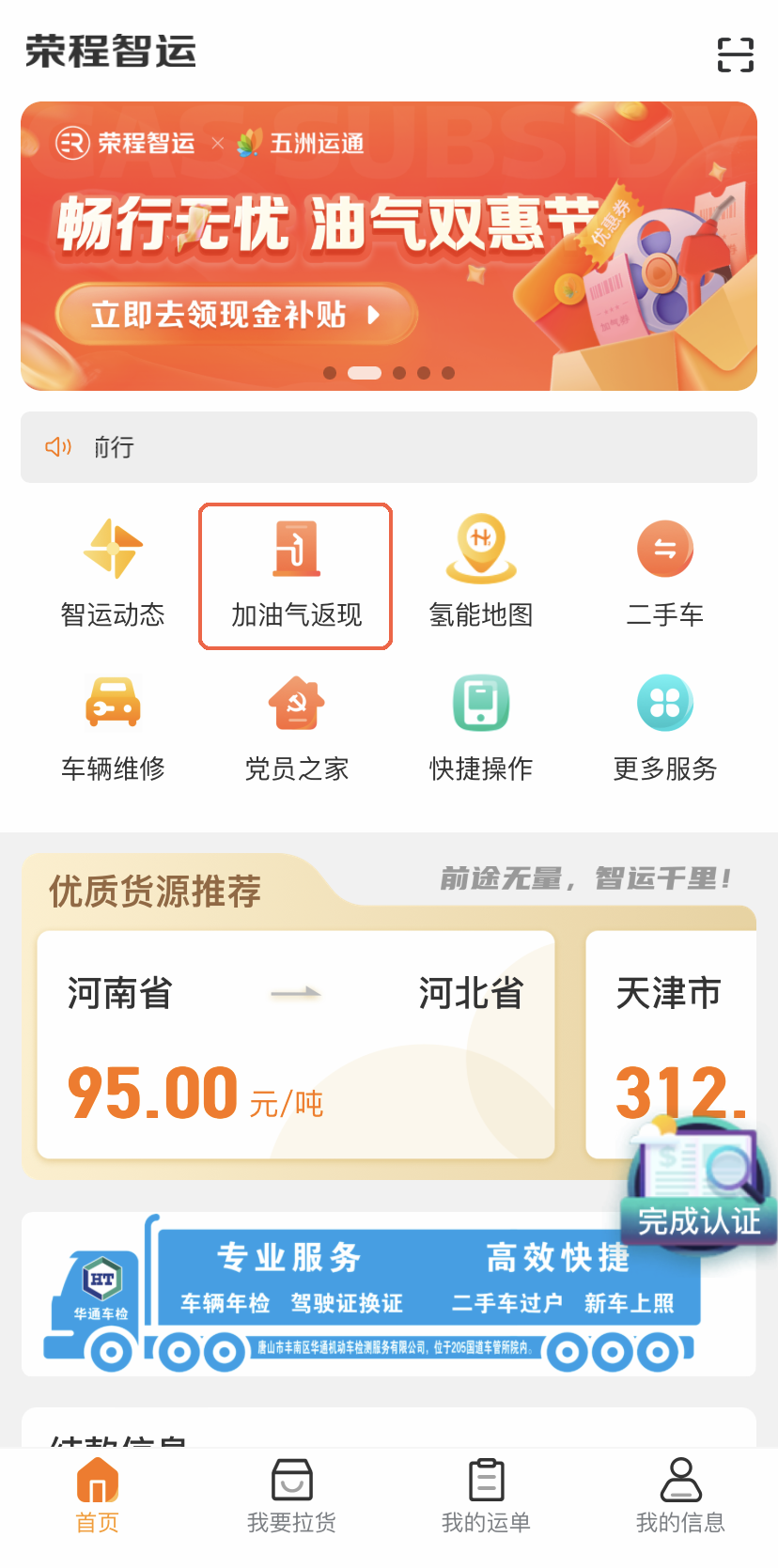Switch to 我的信息 tab
Image resolution: width=778 pixels, height=1568 pixels.
[680, 1496]
